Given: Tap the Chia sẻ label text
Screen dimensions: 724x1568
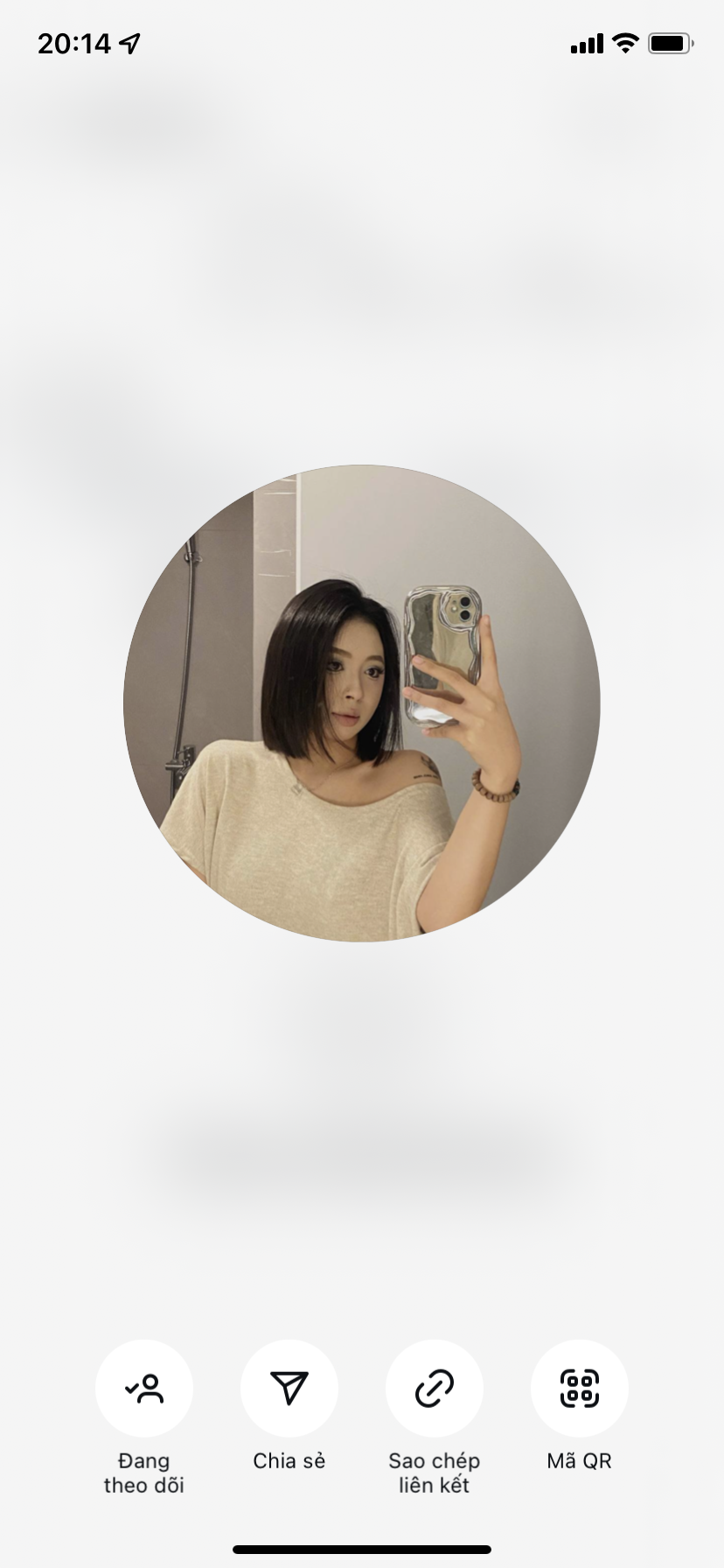Looking at the screenshot, I should (289, 1459).
